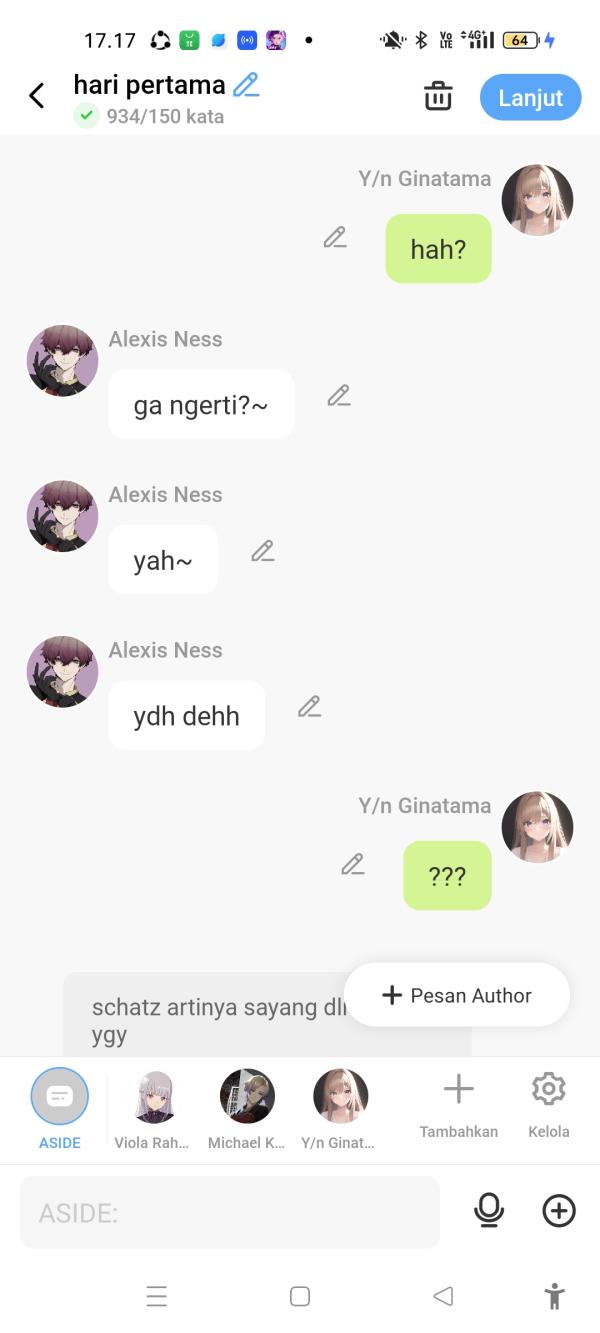
Task: Edit the "ydh dehh" message
Action: tap(310, 707)
